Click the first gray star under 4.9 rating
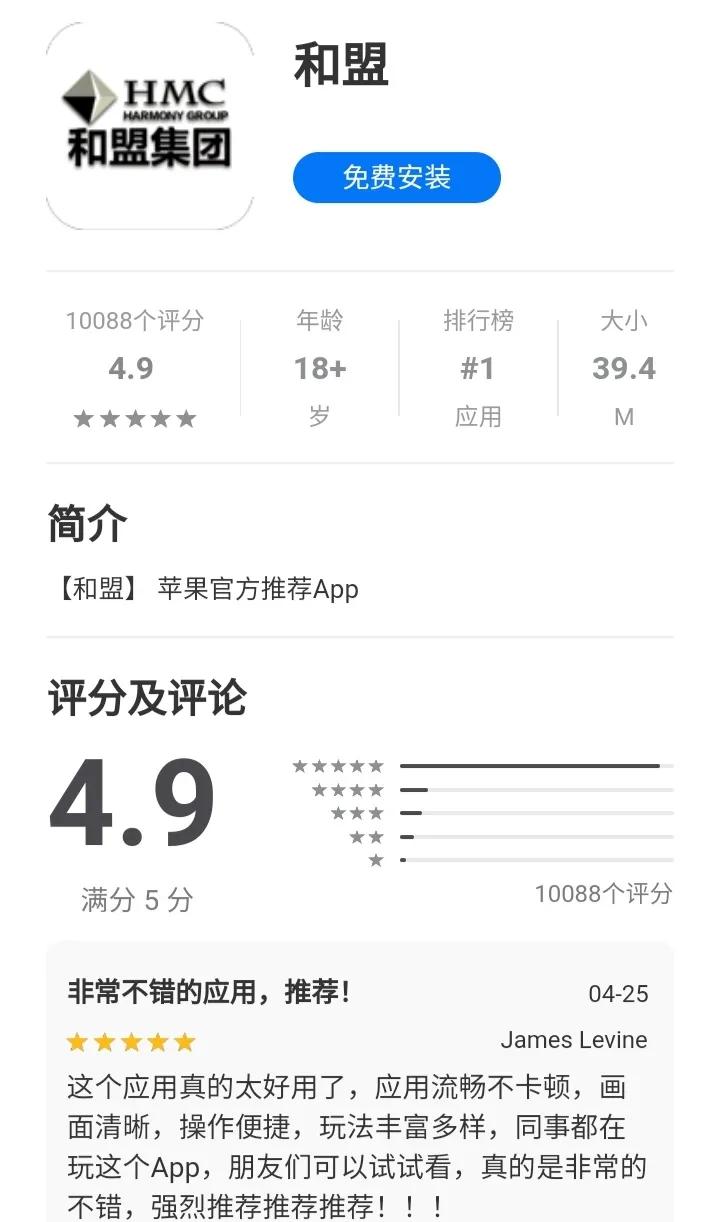720x1222 pixels. [84, 418]
